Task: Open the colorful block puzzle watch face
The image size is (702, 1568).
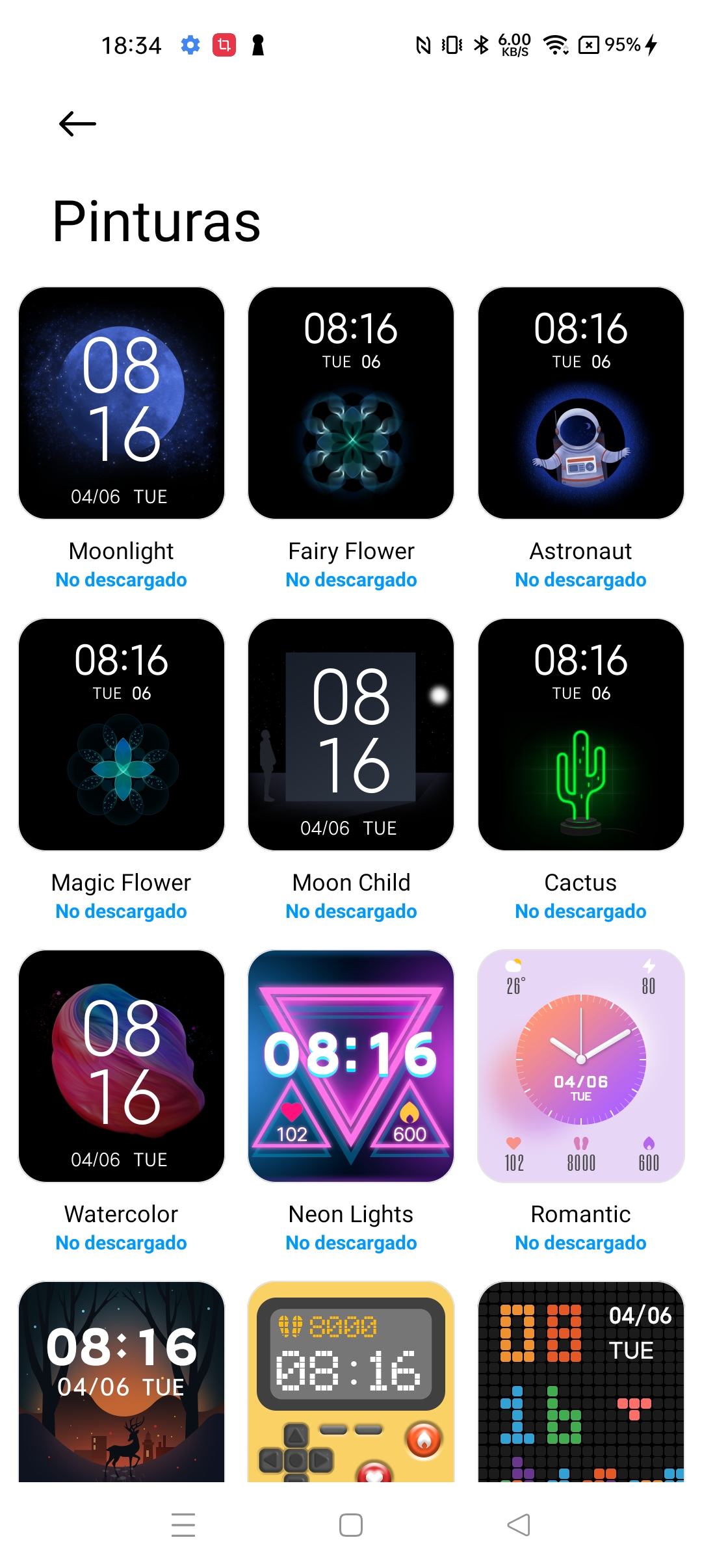Action: (x=581, y=1381)
